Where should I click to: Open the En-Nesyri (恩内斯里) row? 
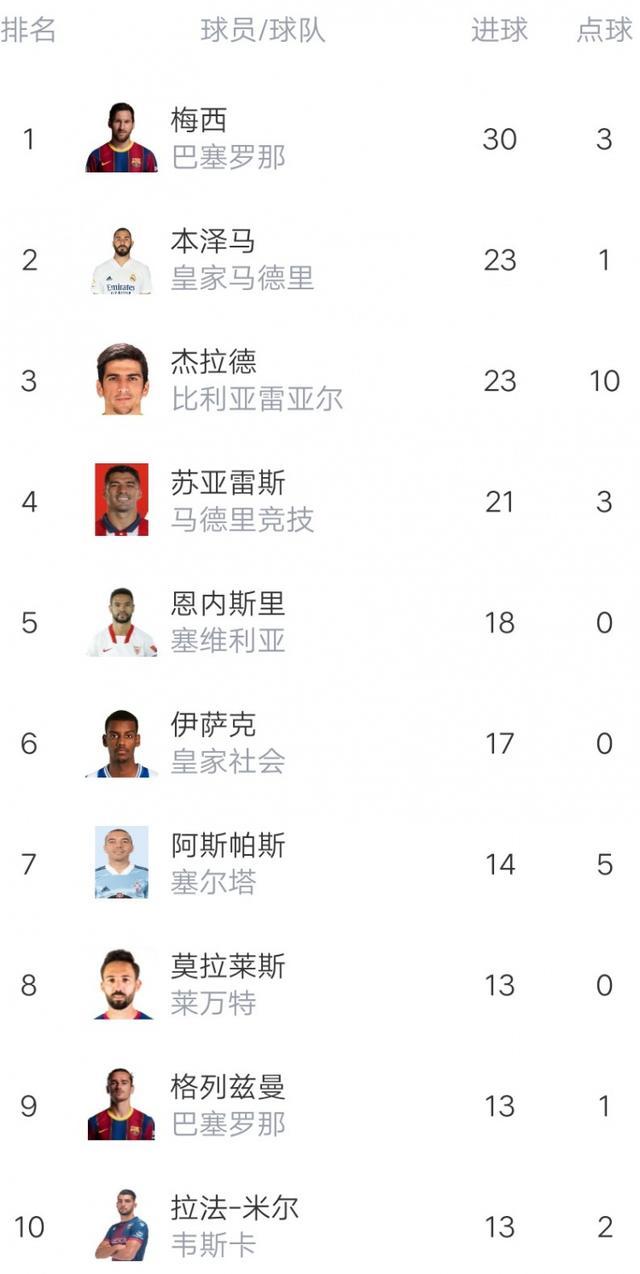point(227,605)
